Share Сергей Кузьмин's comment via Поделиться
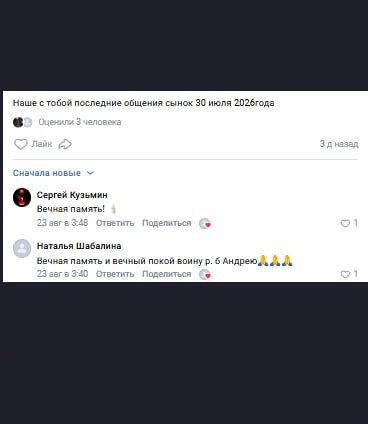The height and width of the screenshot is (424, 368). pos(167,223)
